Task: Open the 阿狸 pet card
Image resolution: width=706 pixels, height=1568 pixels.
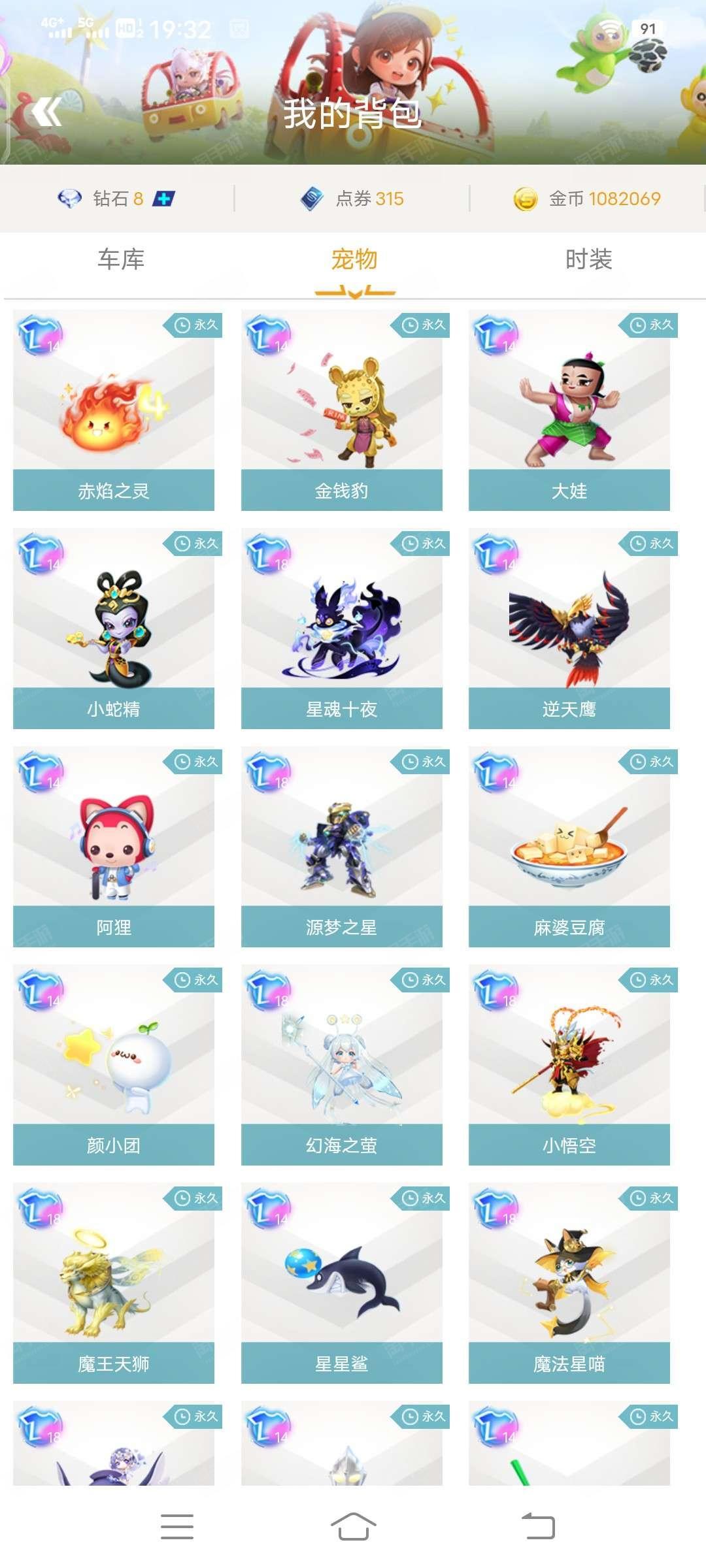Action: pos(114,847)
